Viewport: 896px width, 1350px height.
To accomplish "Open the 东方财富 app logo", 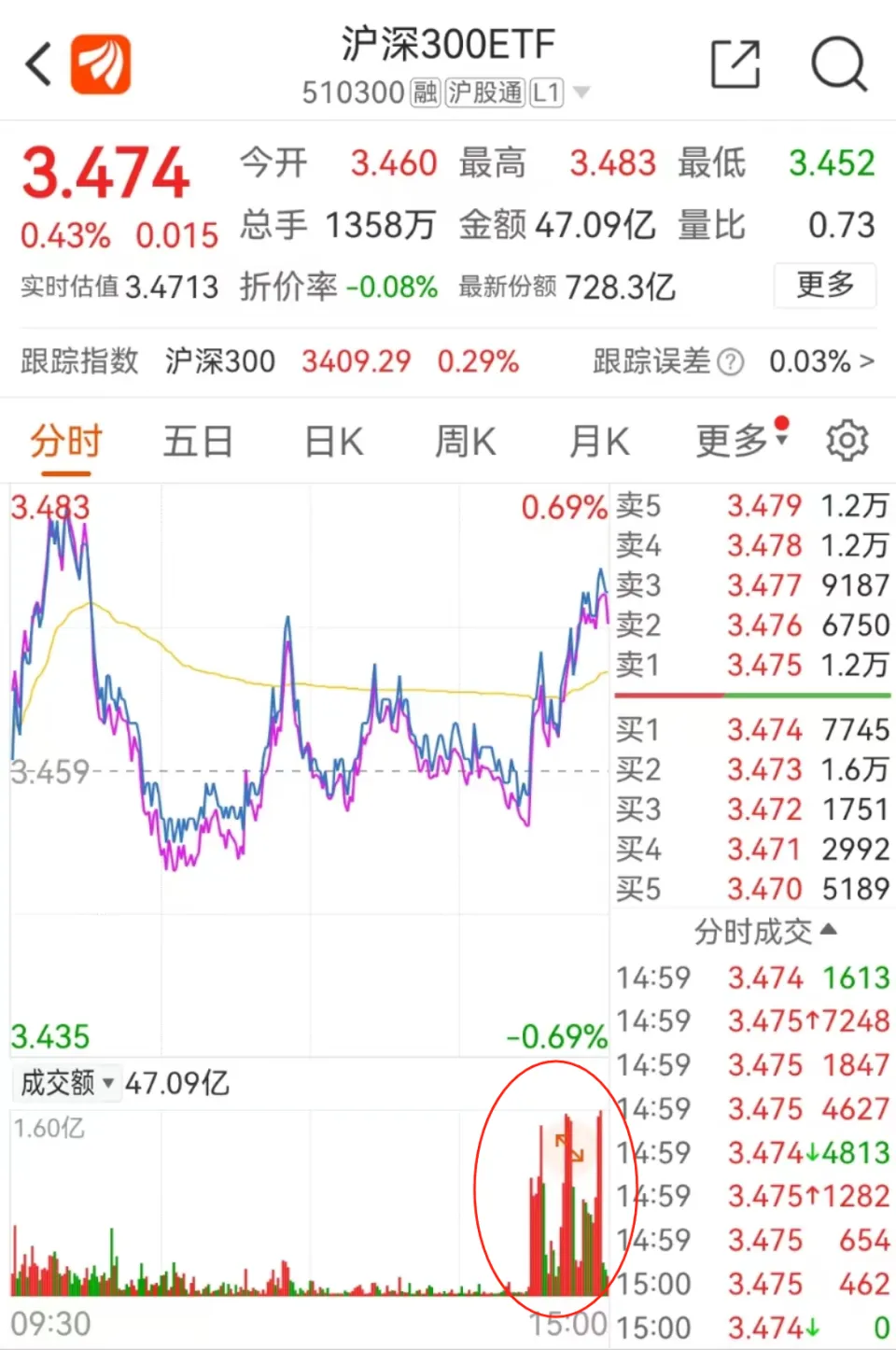I will (101, 64).
